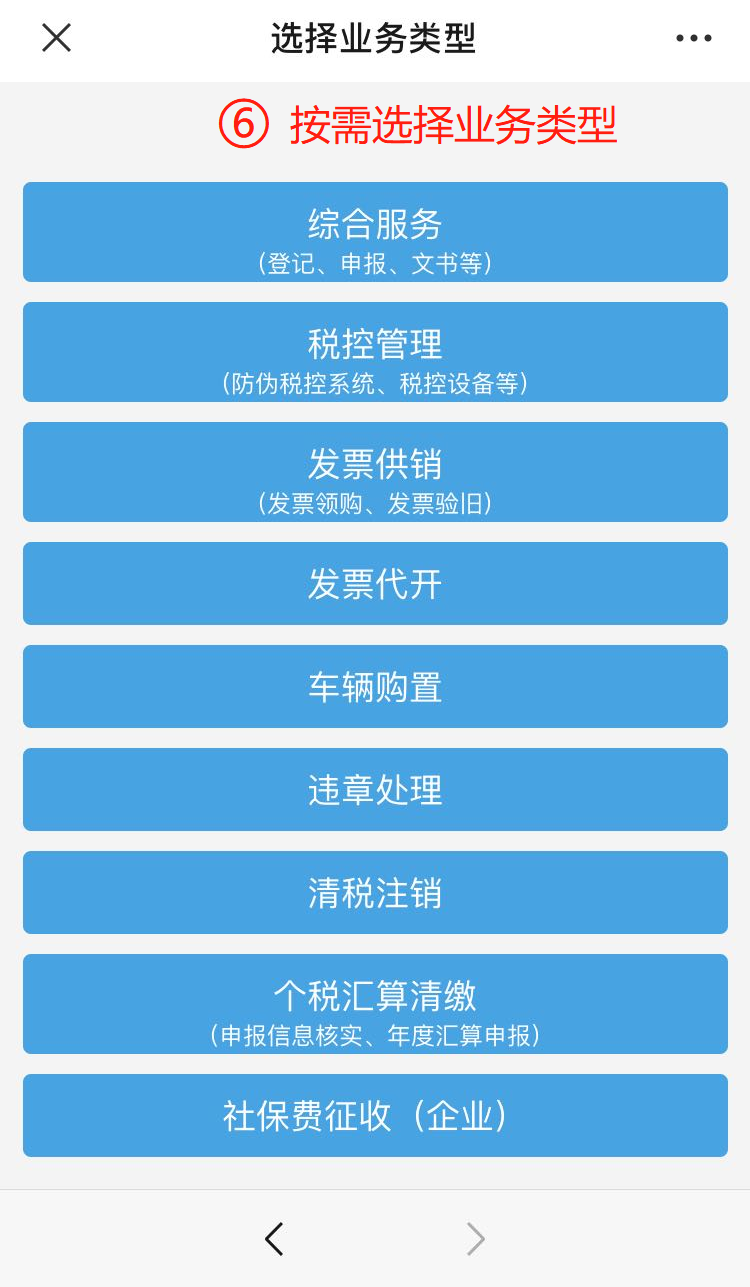The image size is (750, 1287).
Task: Select 综合服务 business type
Action: point(375,232)
